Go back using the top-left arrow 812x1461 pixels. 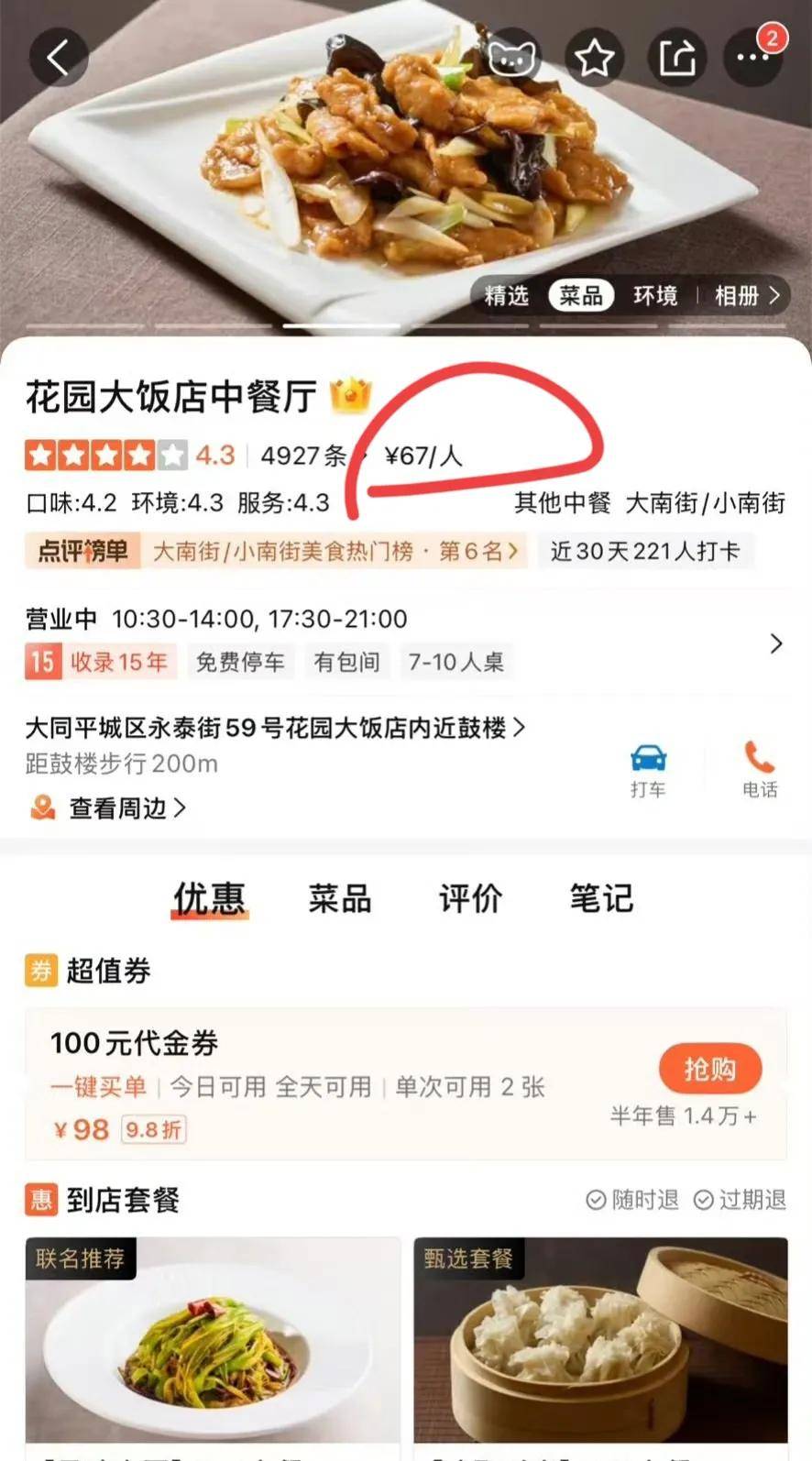pos(59,58)
